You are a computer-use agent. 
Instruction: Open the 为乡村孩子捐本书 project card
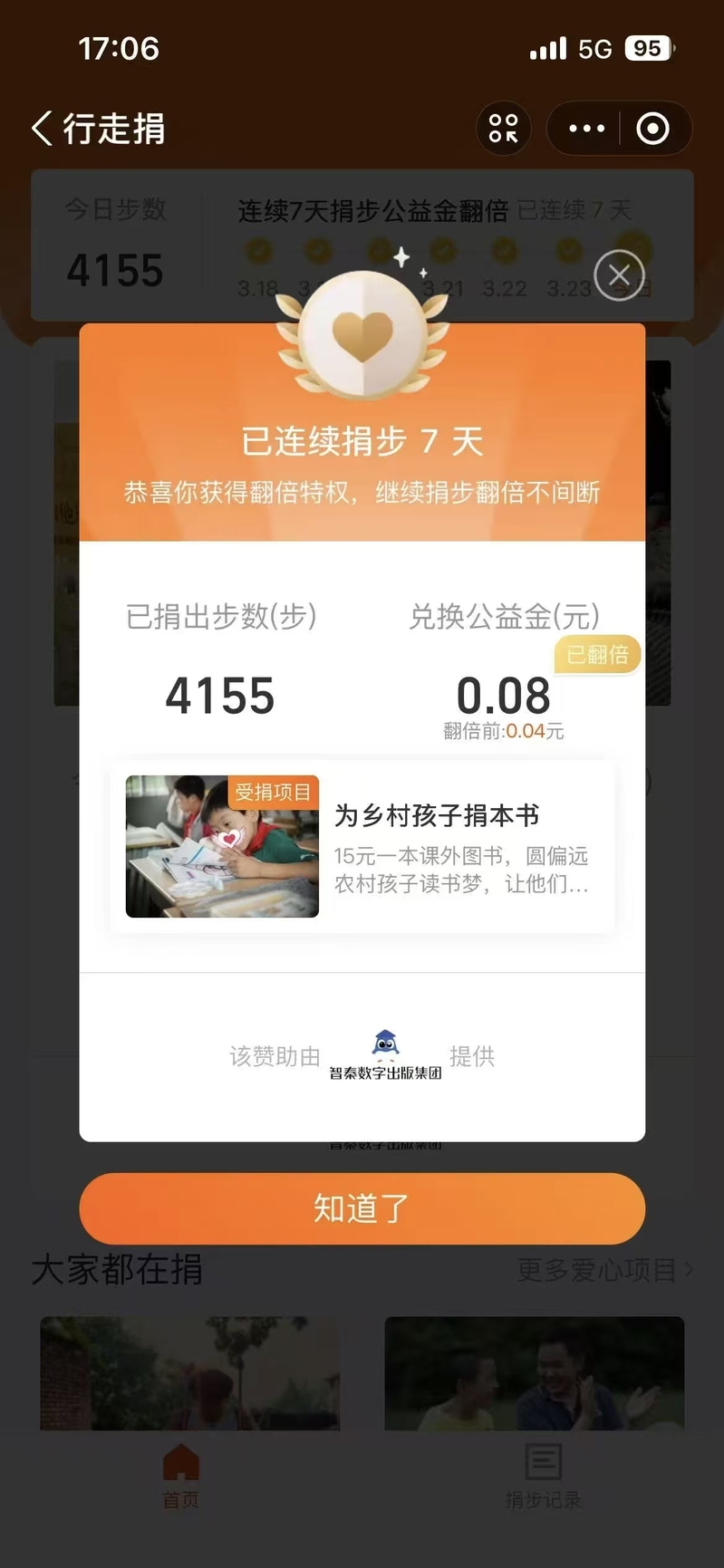point(362,846)
